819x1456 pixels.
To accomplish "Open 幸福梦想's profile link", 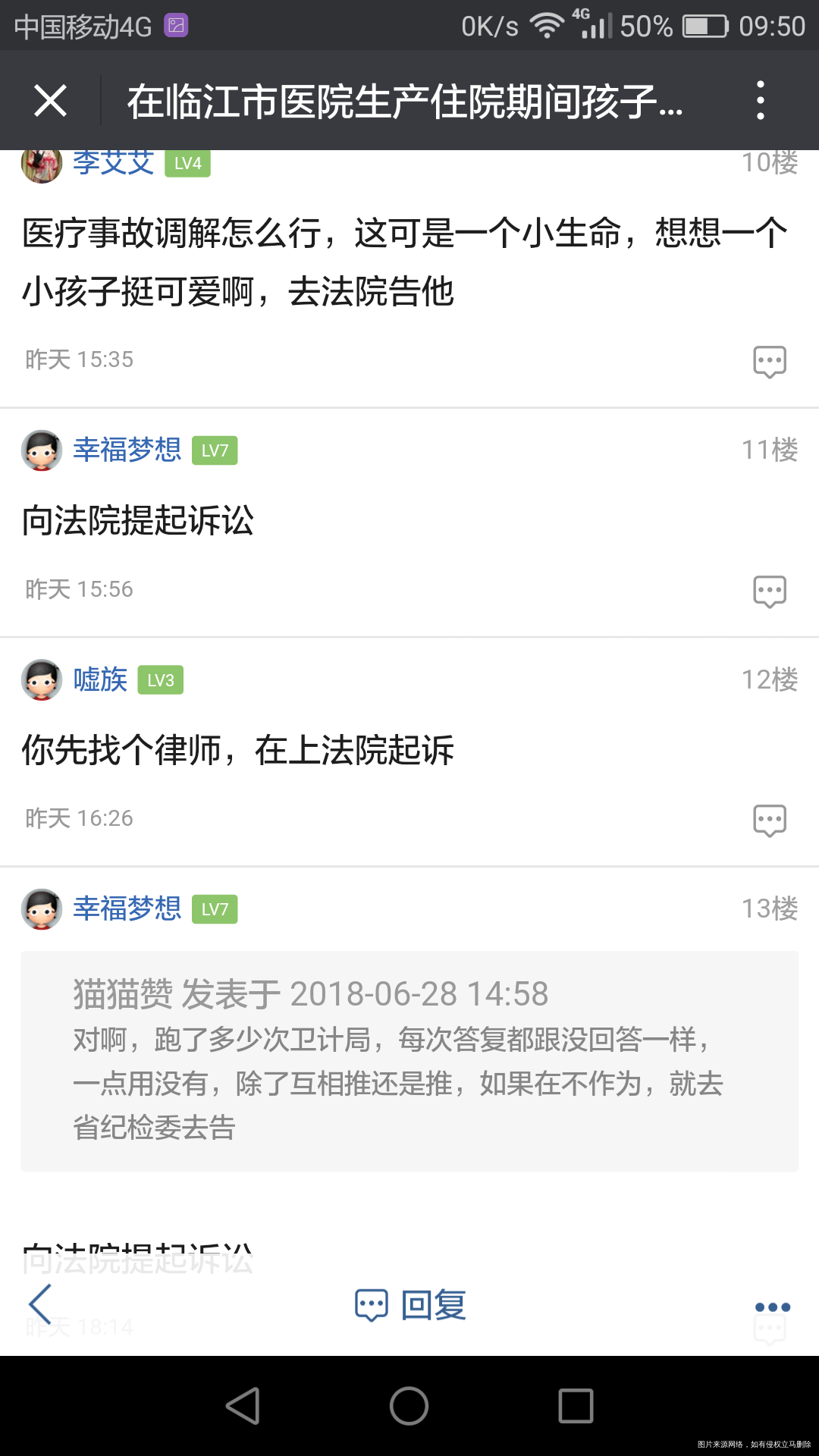I will coord(127,450).
